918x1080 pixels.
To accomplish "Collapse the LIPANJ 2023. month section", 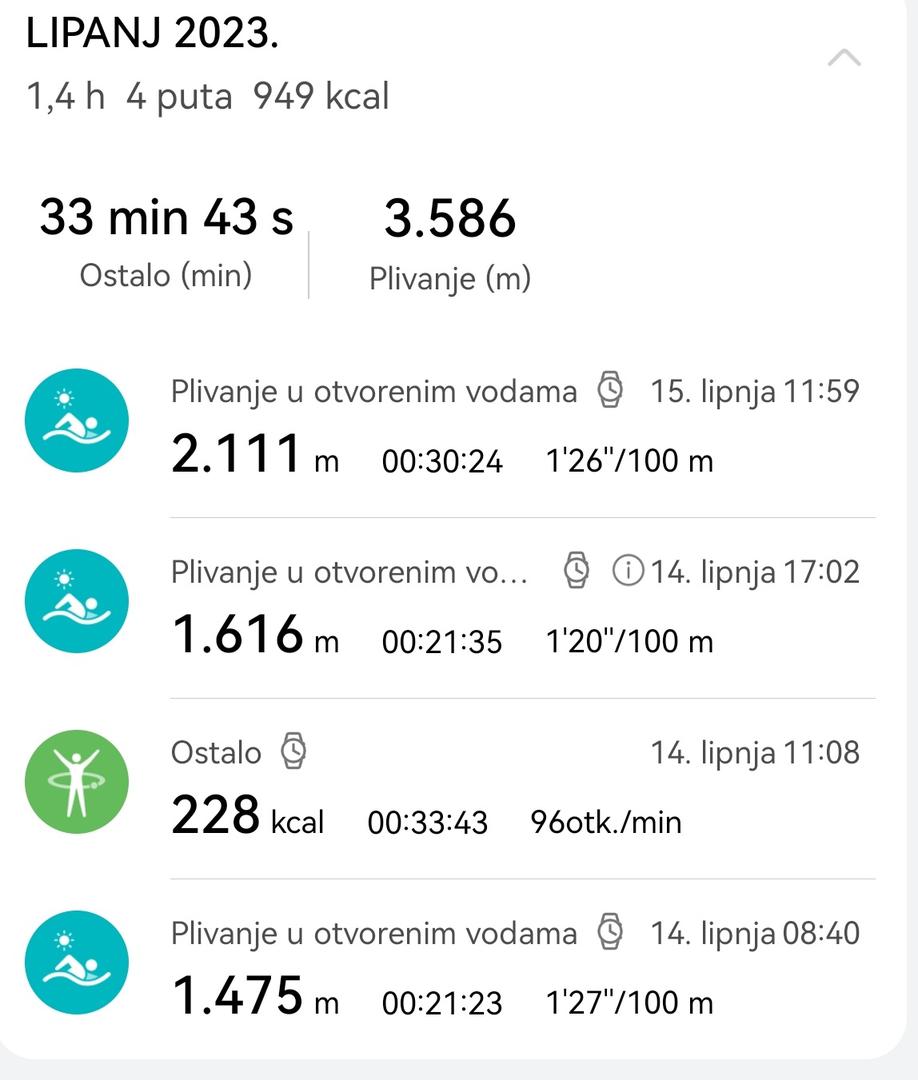I will click(844, 58).
